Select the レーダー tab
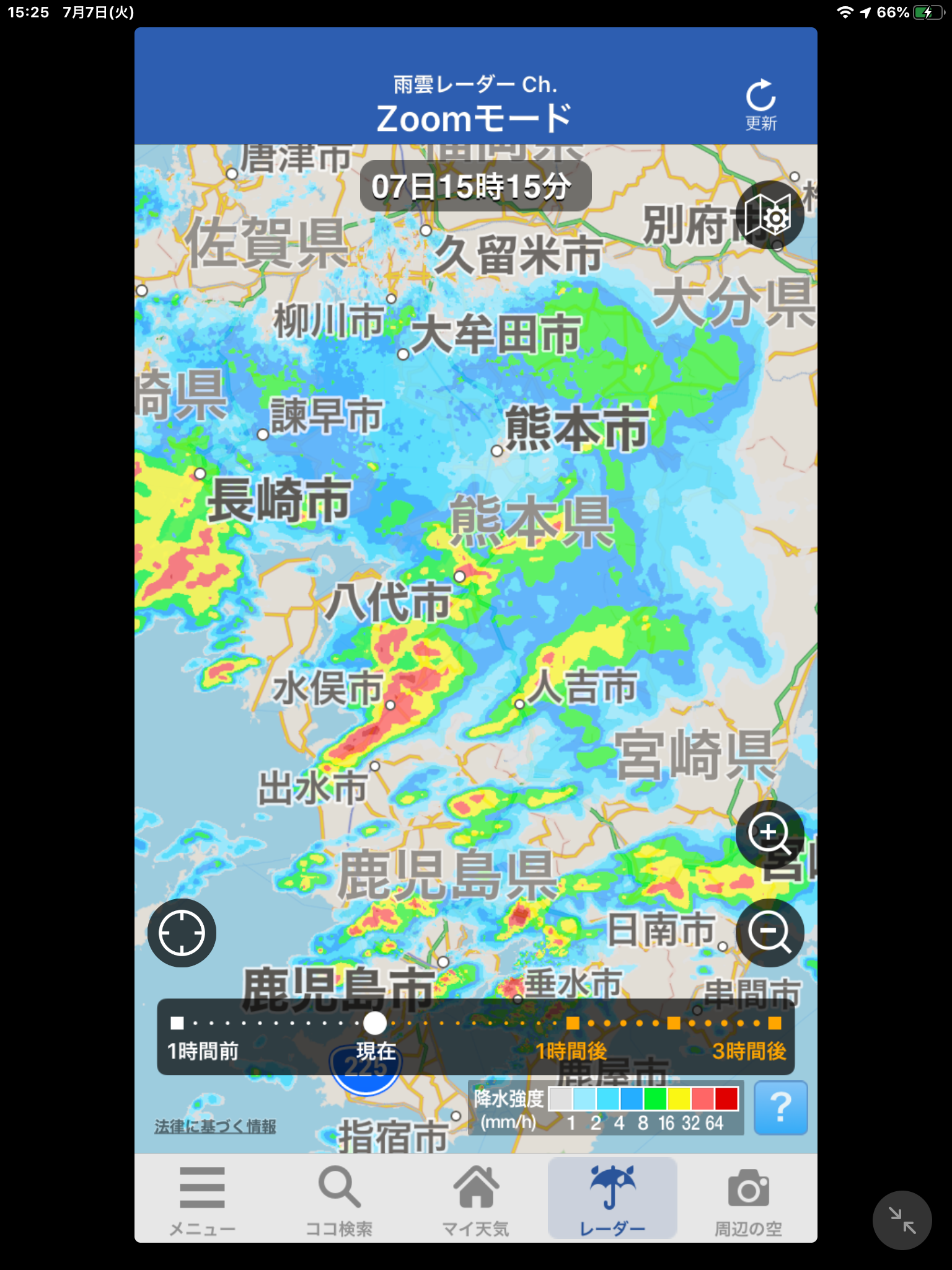The image size is (952, 1270). 612,1200
